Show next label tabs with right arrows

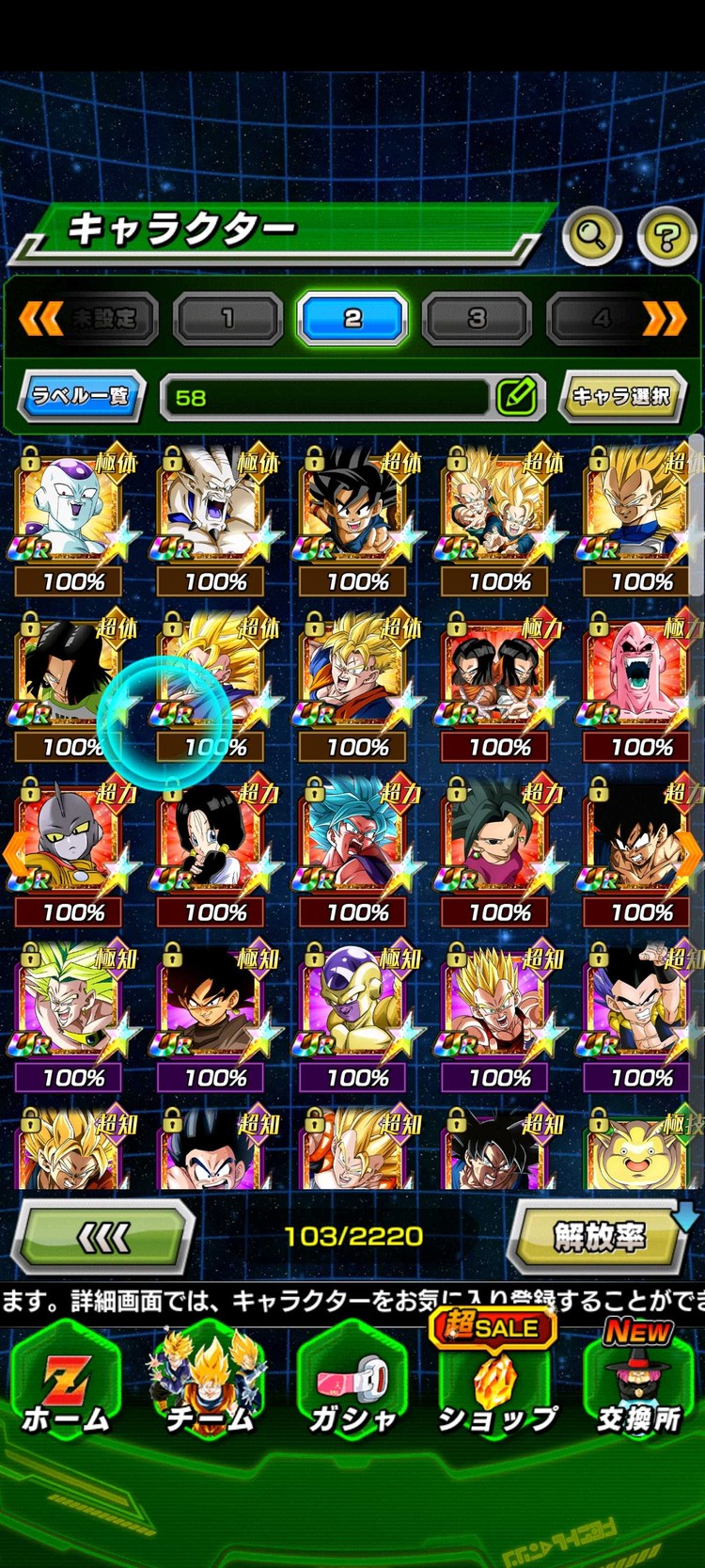pos(665,320)
